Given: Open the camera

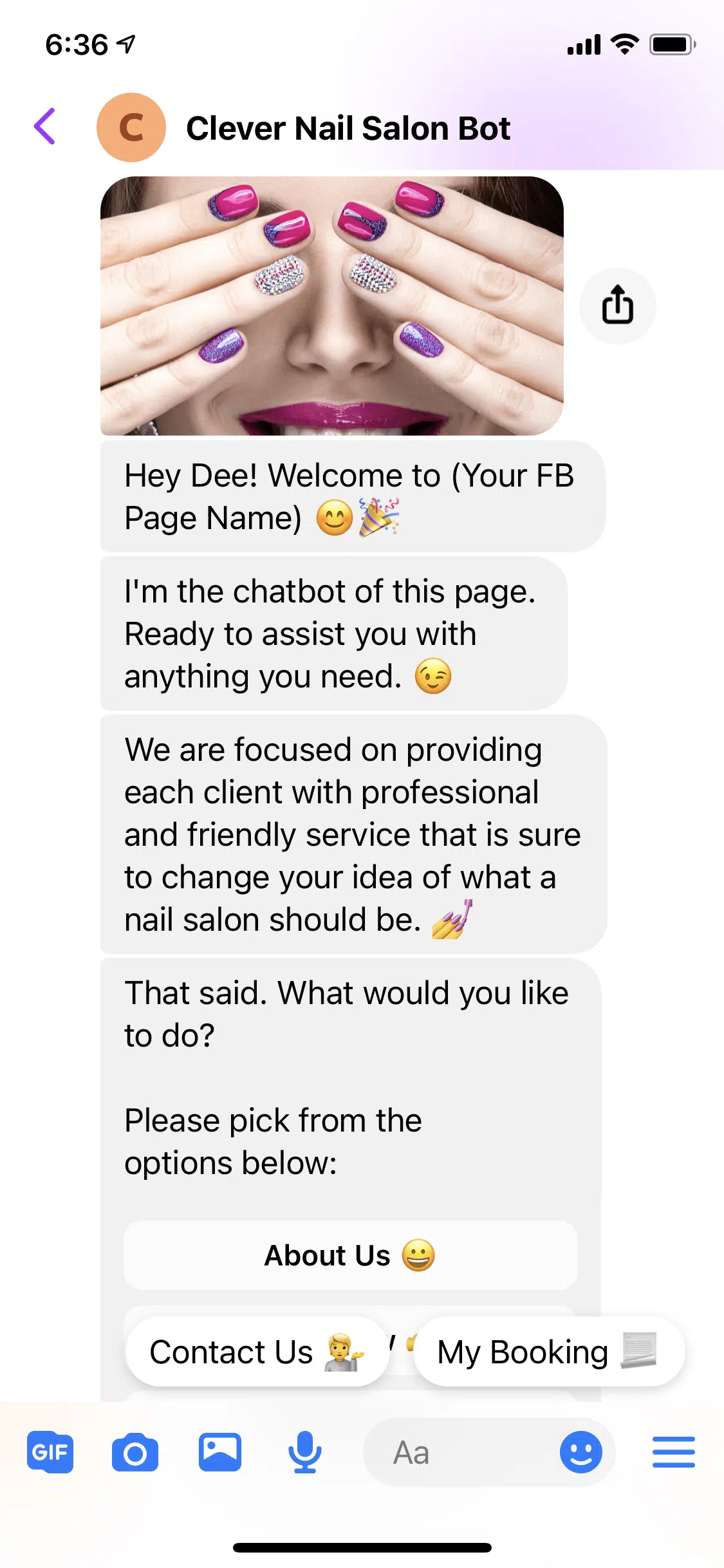Looking at the screenshot, I should [135, 1453].
